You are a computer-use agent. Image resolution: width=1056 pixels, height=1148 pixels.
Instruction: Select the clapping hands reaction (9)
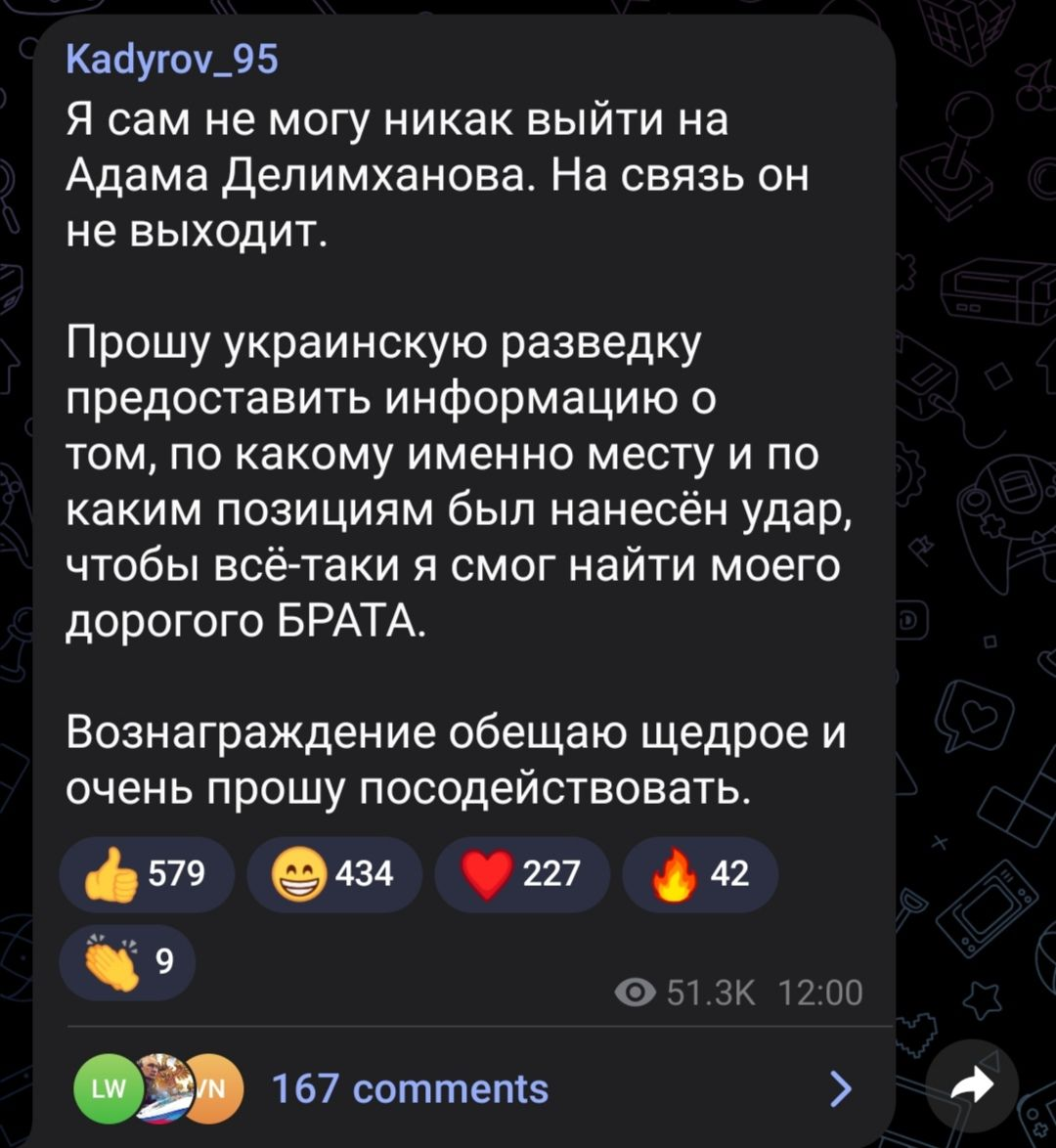127,961
